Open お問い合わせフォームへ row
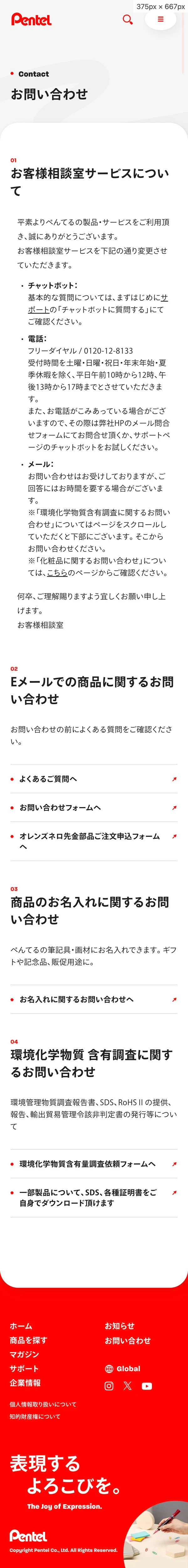The width and height of the screenshot is (188, 1568). click(x=94, y=807)
